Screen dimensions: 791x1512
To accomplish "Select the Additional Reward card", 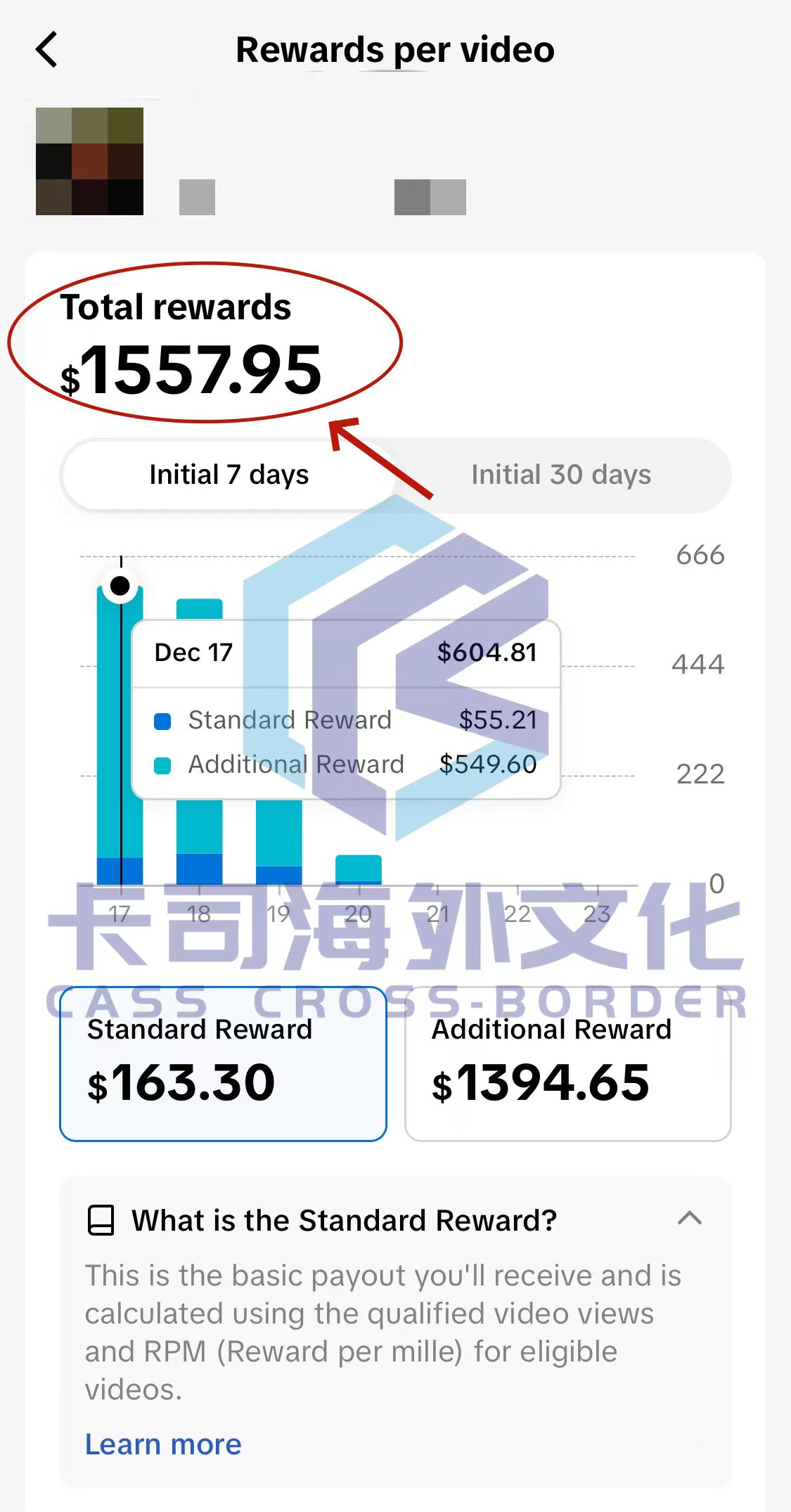I will tap(567, 1063).
